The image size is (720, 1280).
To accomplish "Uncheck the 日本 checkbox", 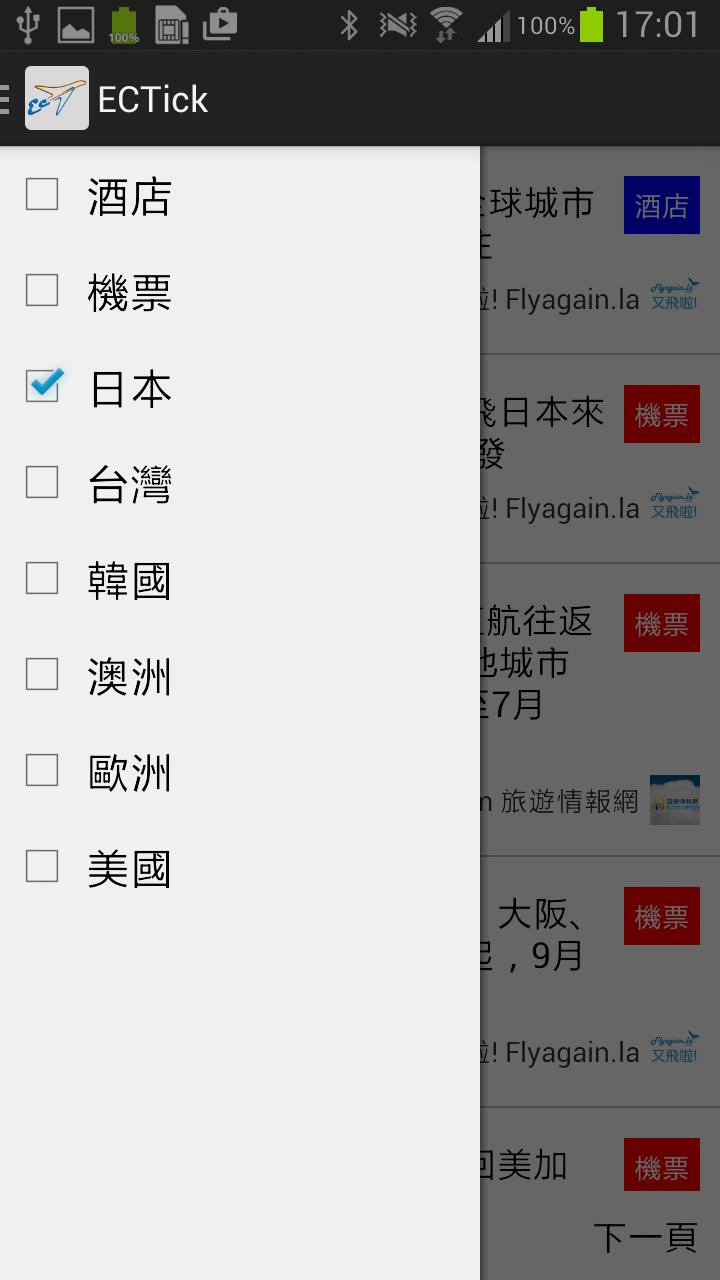I will point(42,386).
